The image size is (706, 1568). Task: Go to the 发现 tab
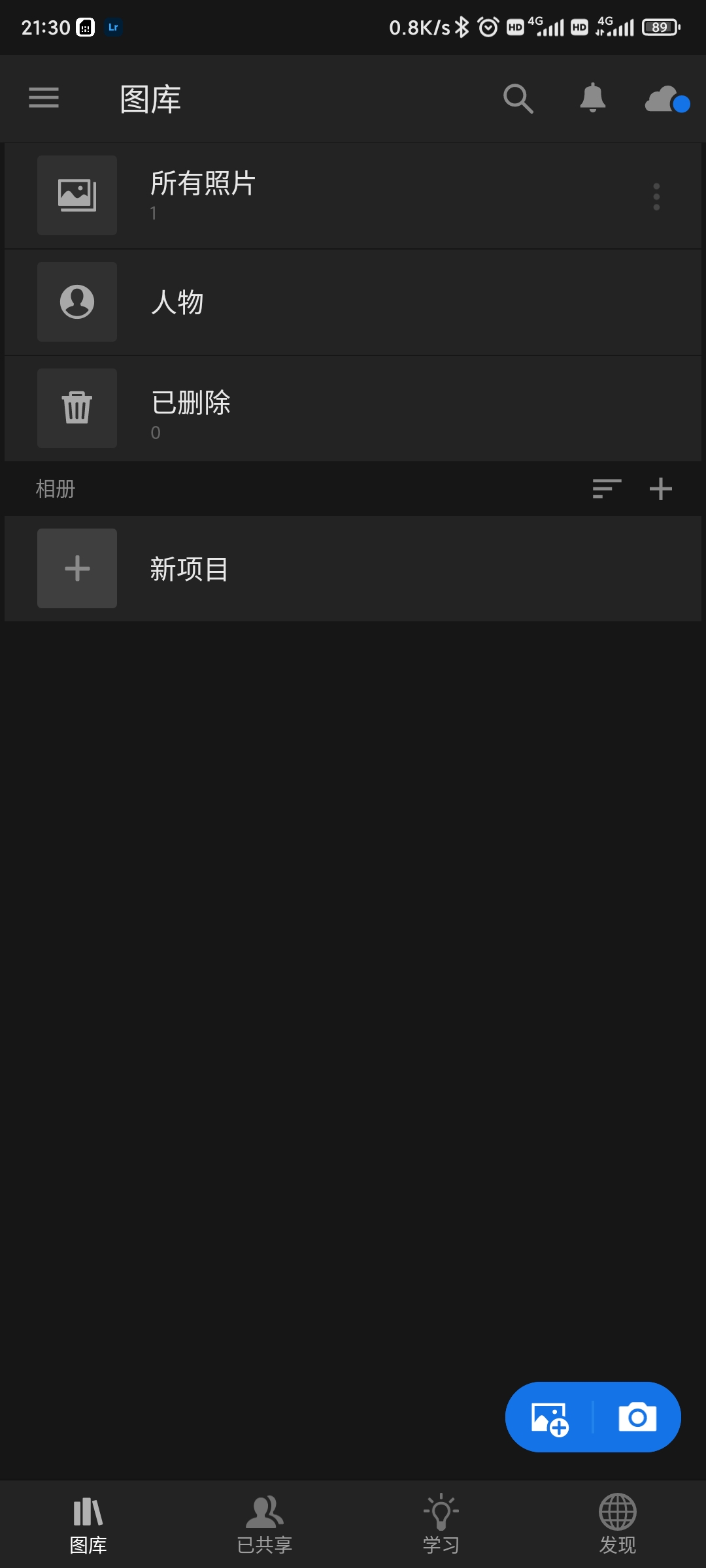coord(618,1525)
